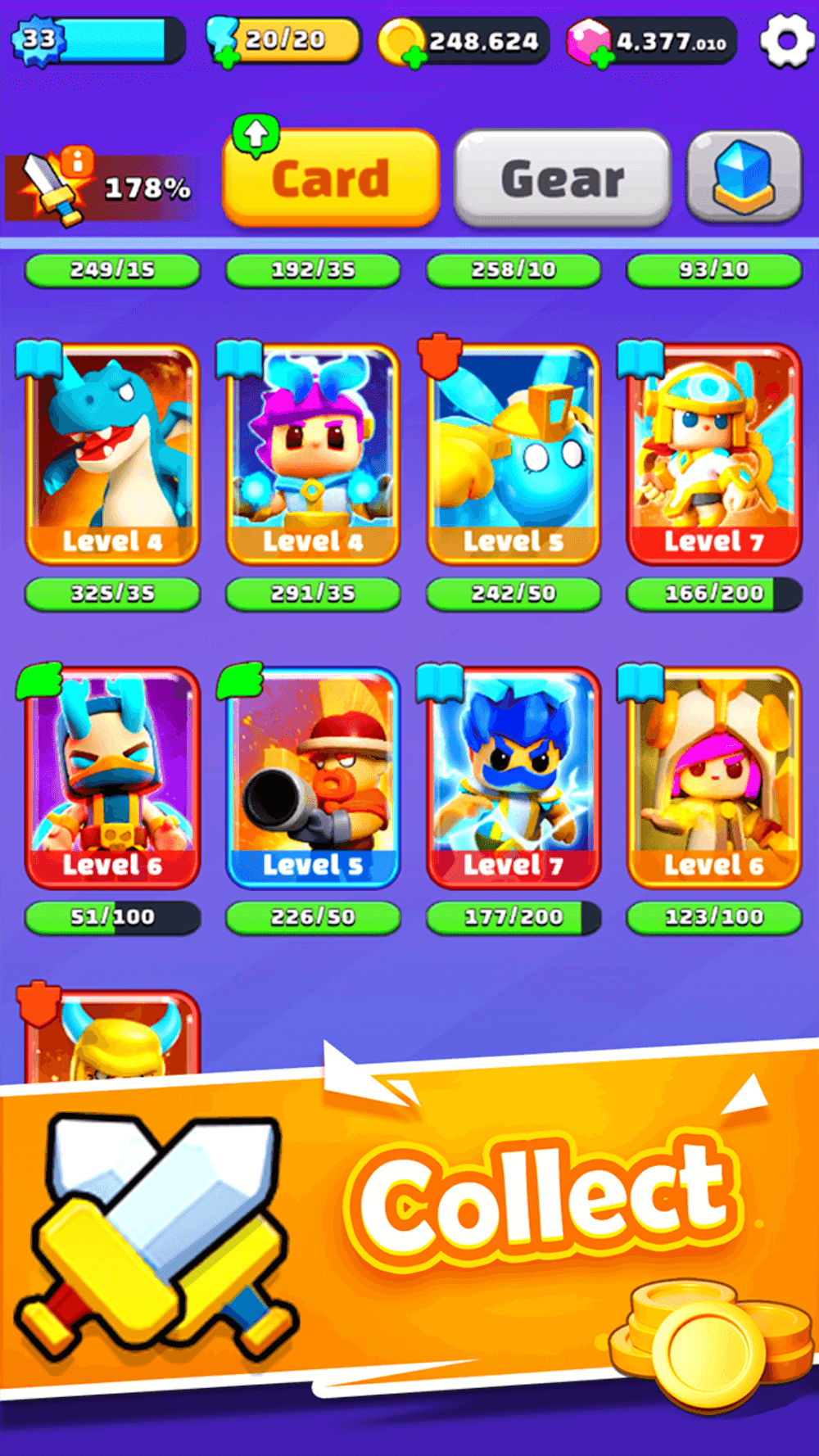Open the blue-haired ninja Level 7 card
819x1456 pixels.
point(514,778)
